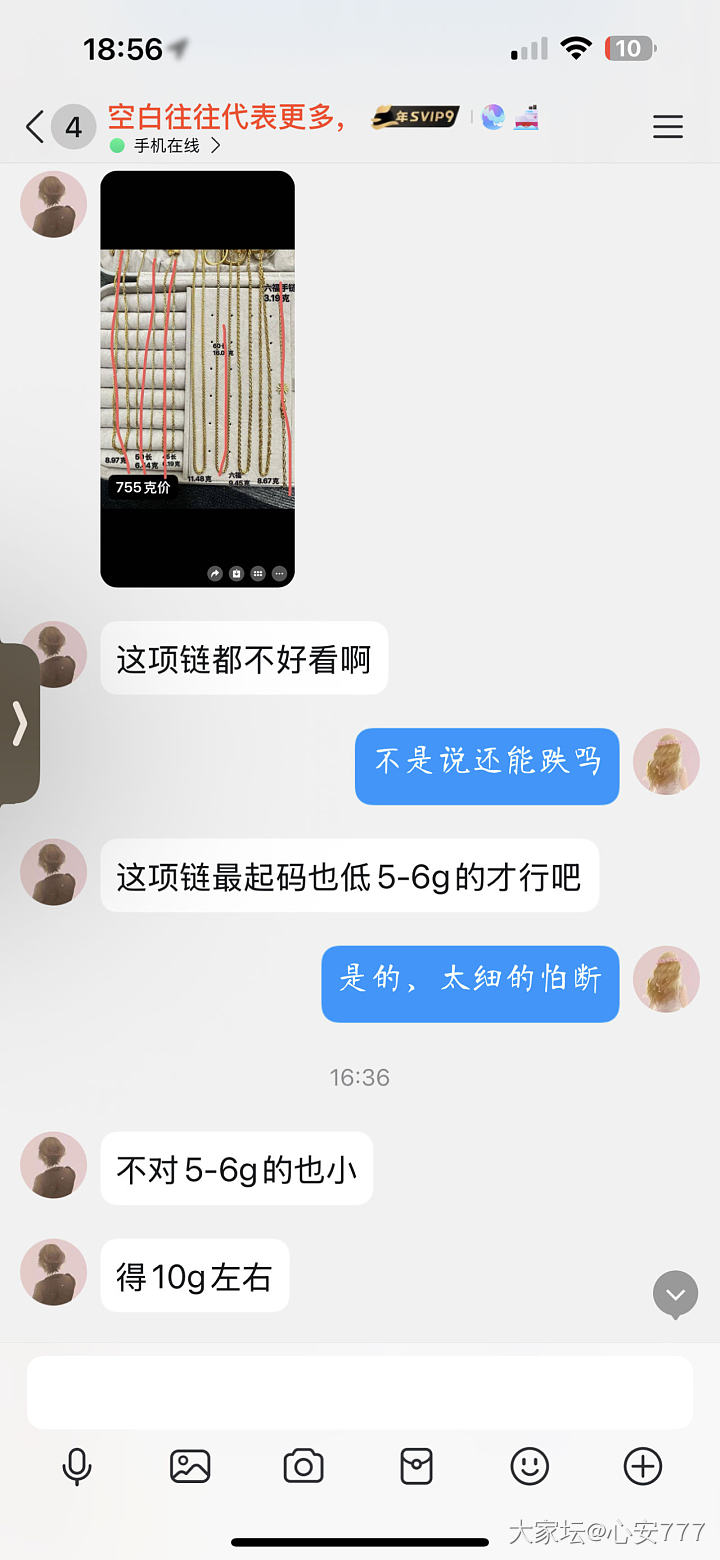Image resolution: width=720 pixels, height=1560 pixels.
Task: Launch the camera to take a photo
Action: [303, 1467]
